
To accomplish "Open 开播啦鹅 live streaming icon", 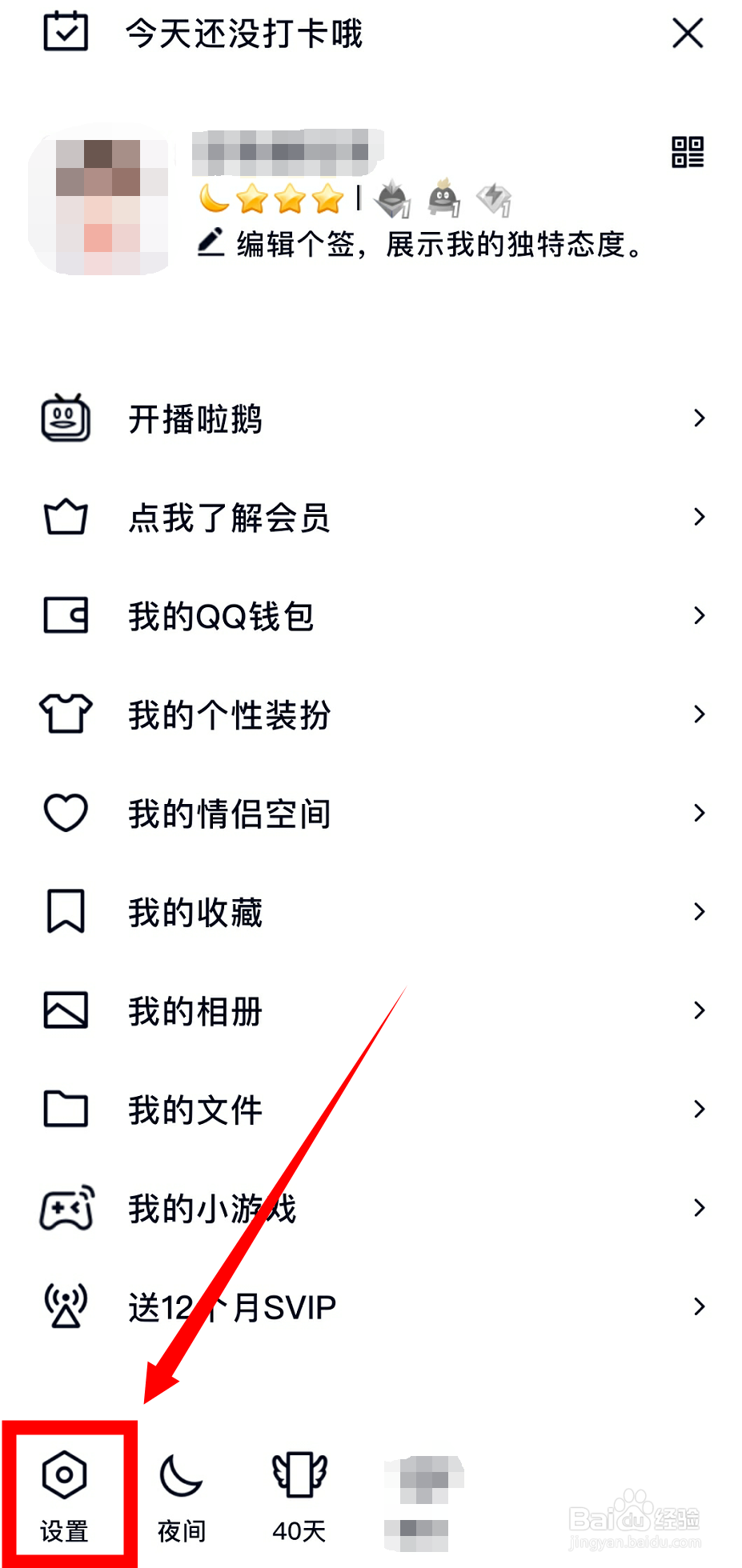I will [x=65, y=418].
